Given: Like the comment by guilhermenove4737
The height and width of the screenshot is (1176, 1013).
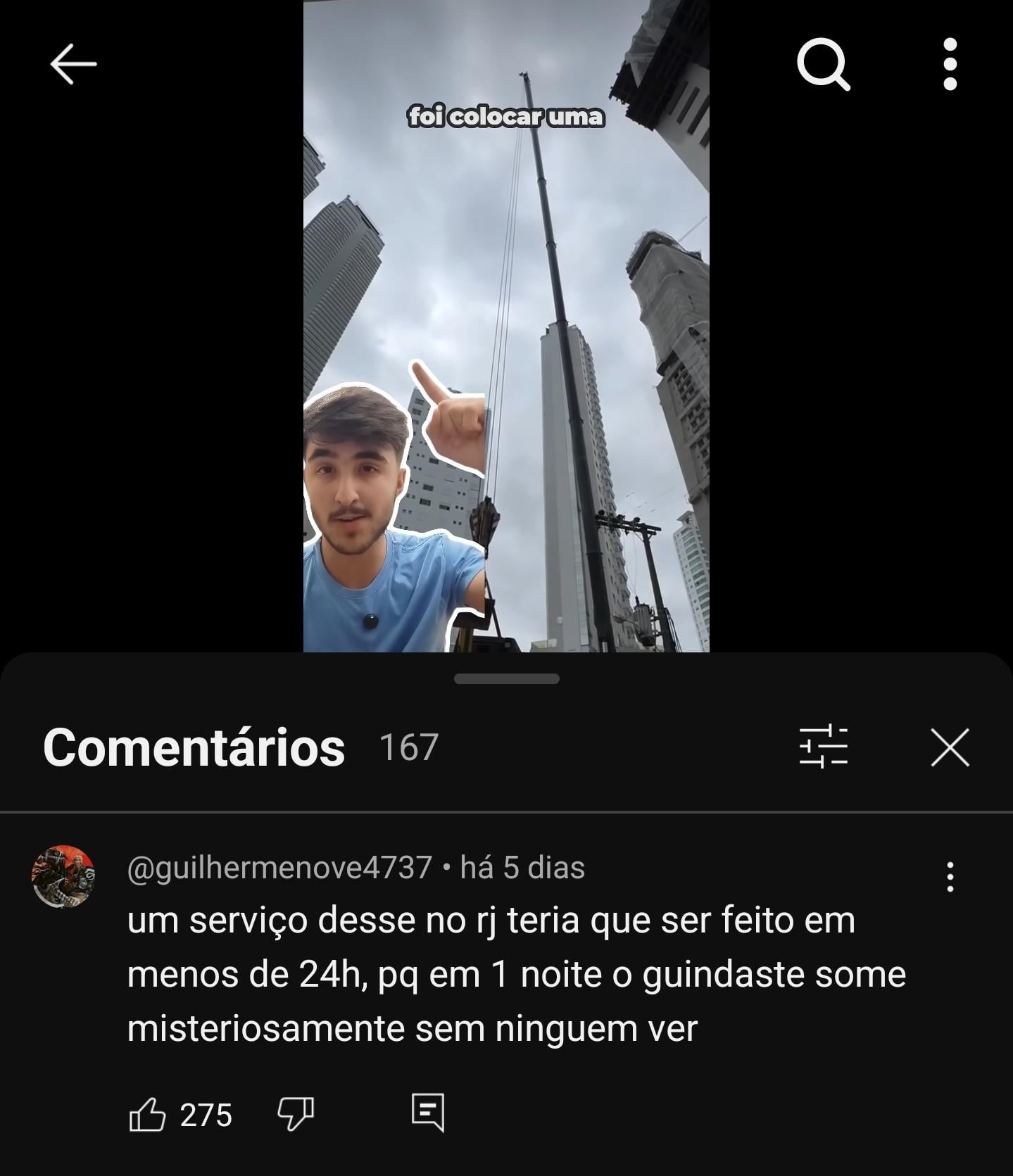Looking at the screenshot, I should click(148, 1114).
